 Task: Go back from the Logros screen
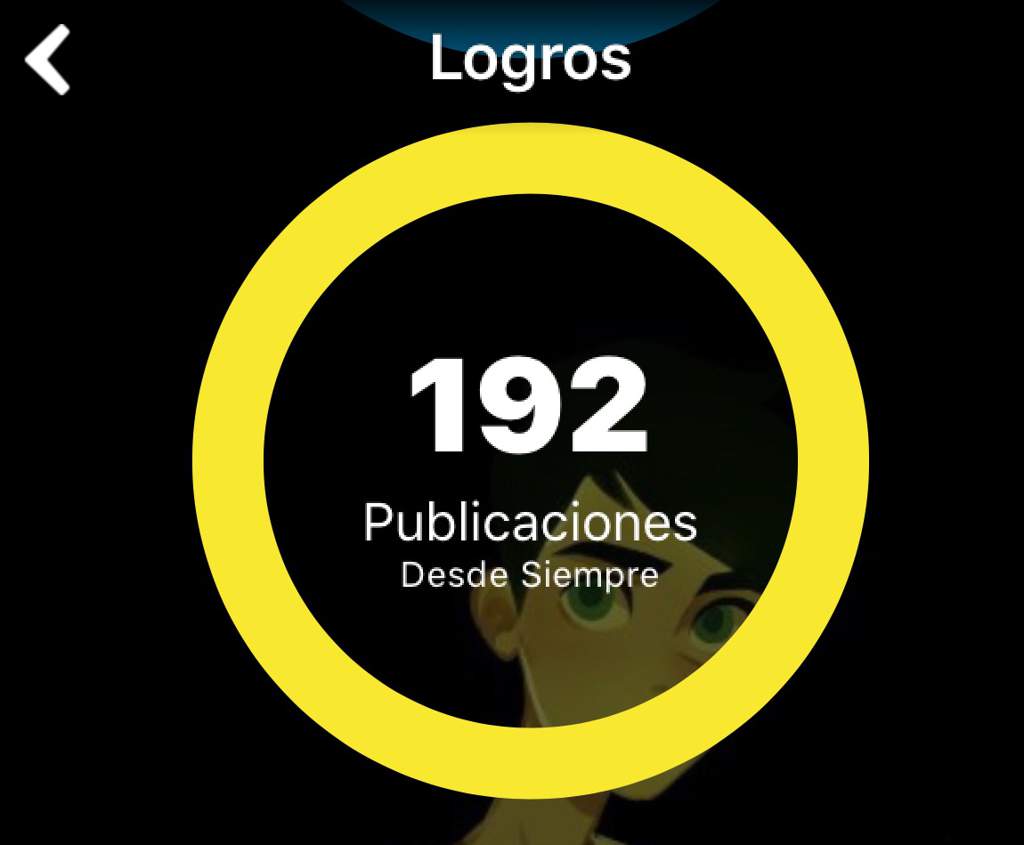(x=47, y=60)
